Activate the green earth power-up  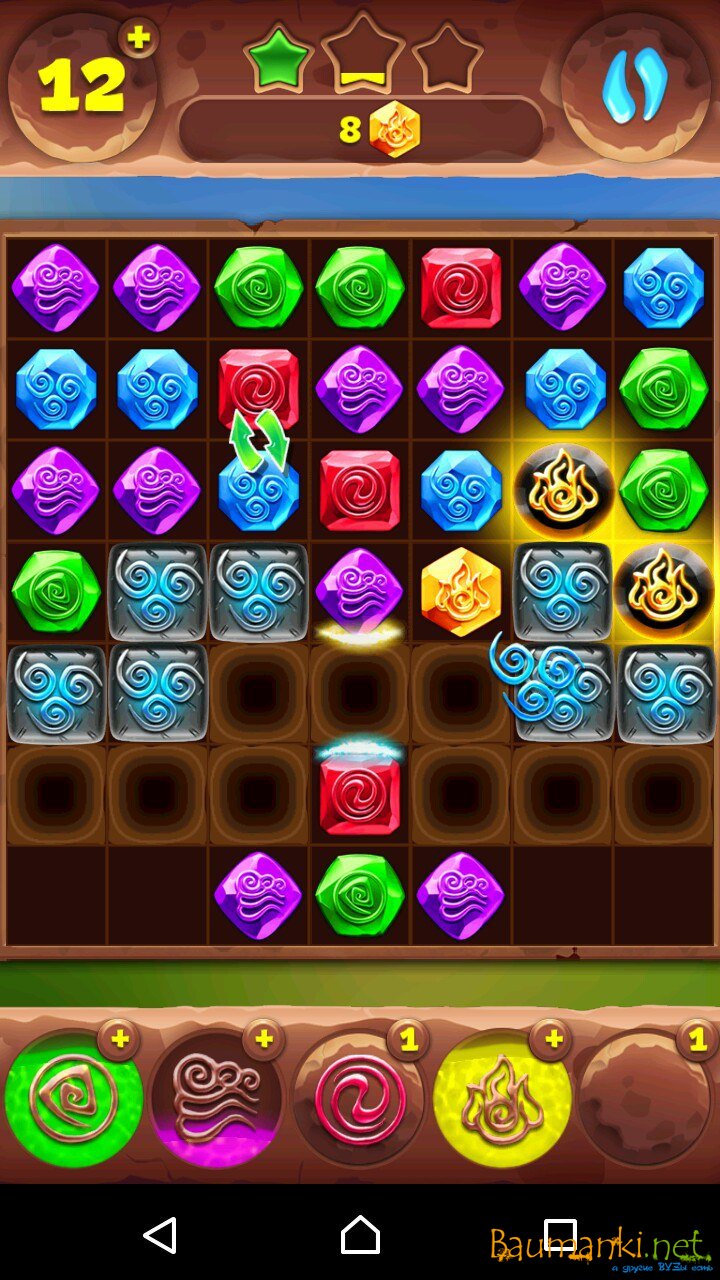click(x=73, y=1100)
